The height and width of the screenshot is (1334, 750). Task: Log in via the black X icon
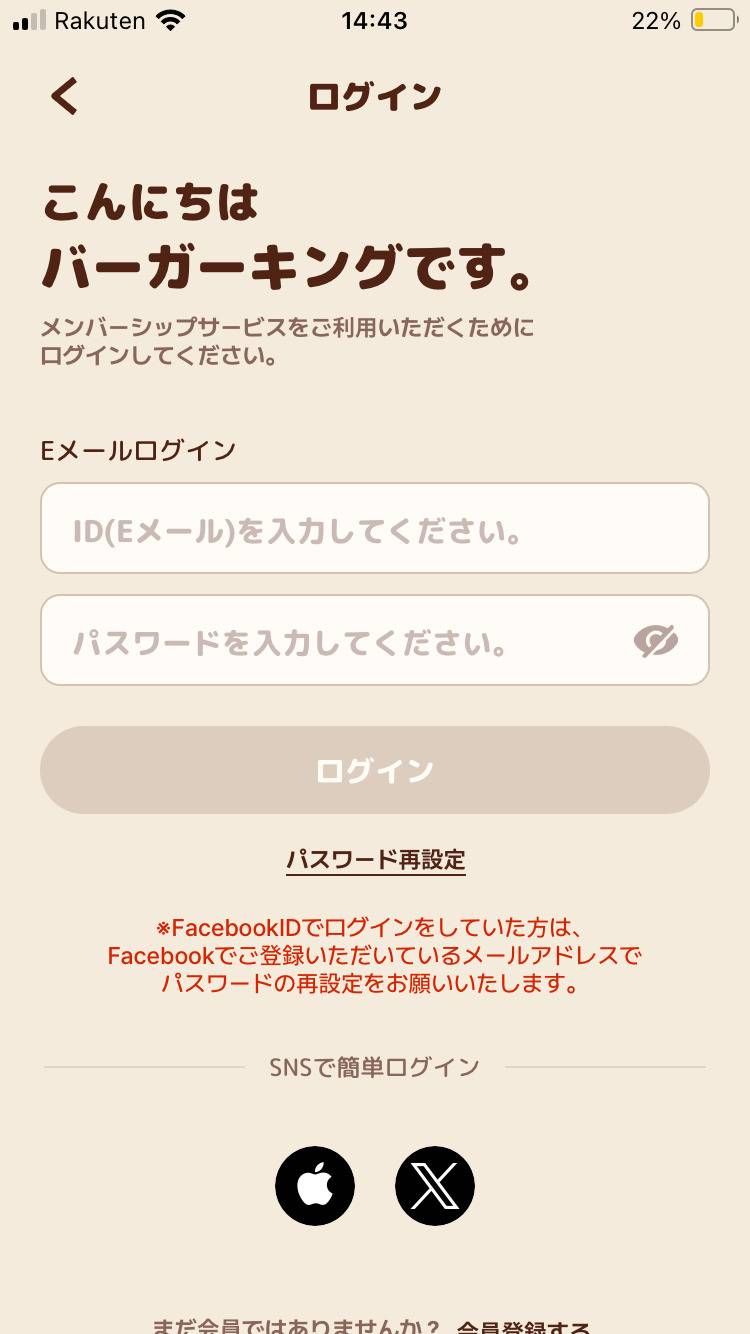434,1185
